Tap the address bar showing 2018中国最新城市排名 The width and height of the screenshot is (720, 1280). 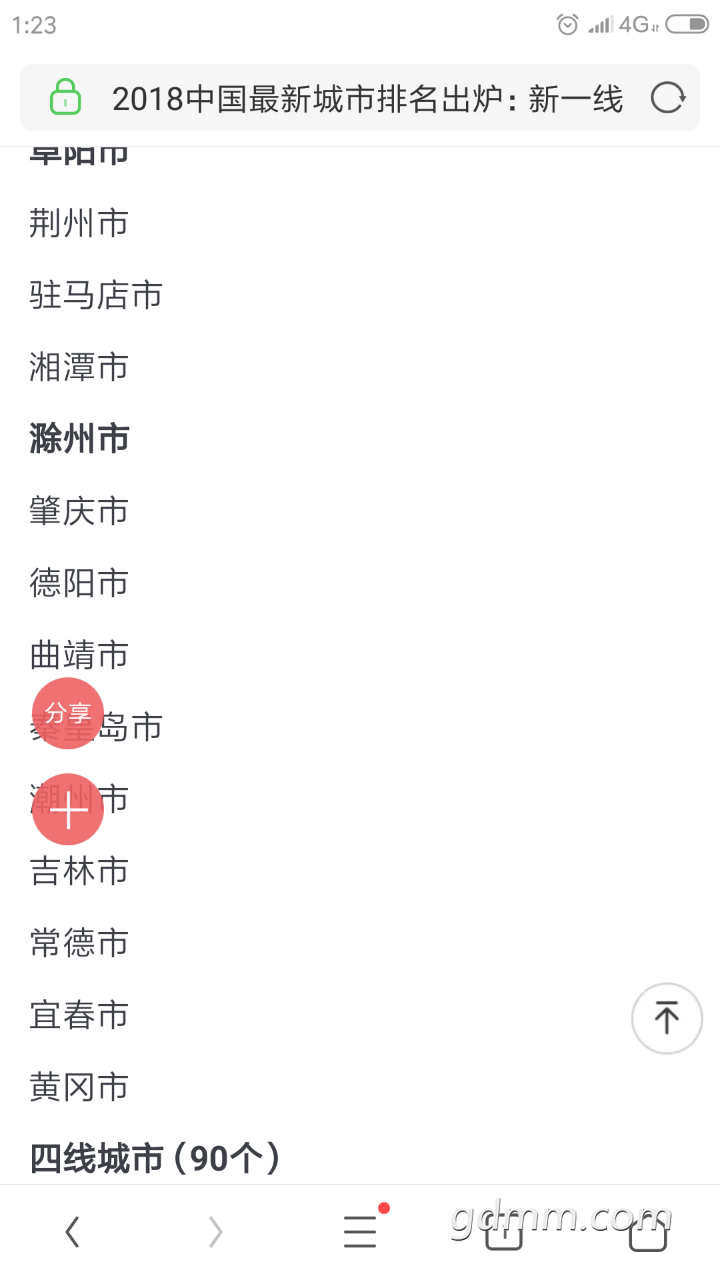360,98
